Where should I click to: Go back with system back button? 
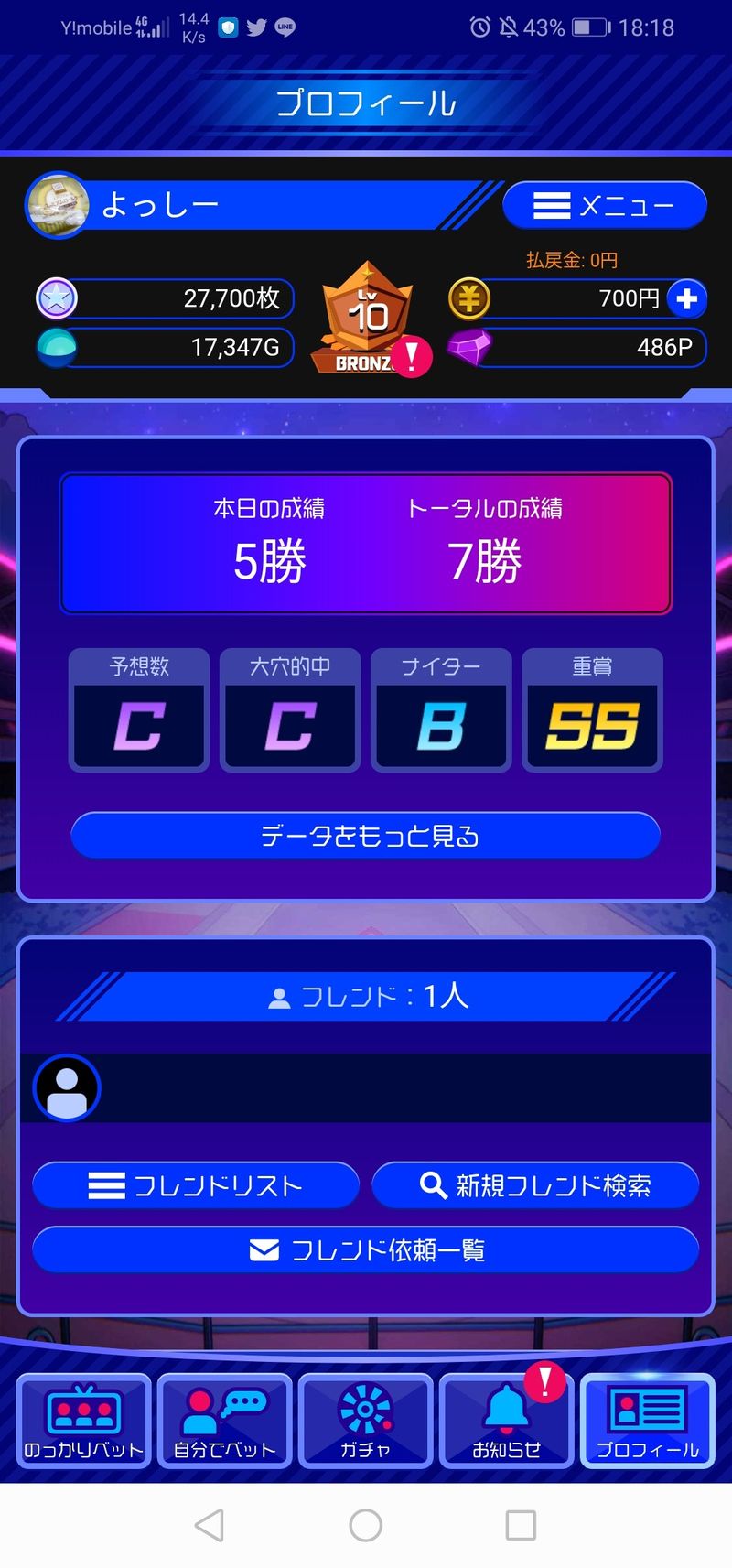click(210, 1525)
